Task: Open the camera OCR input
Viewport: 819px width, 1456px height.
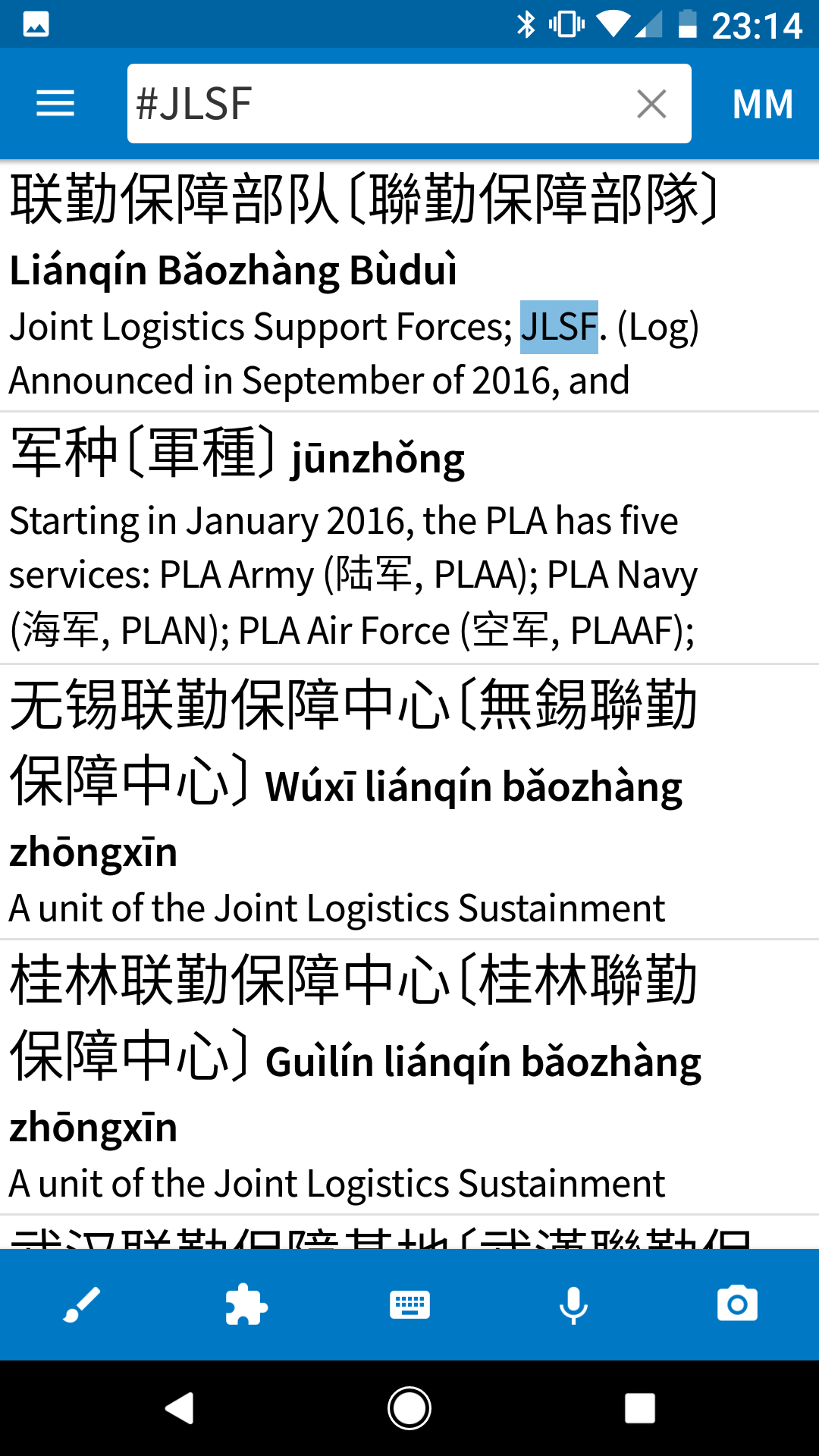Action: pos(737,1304)
